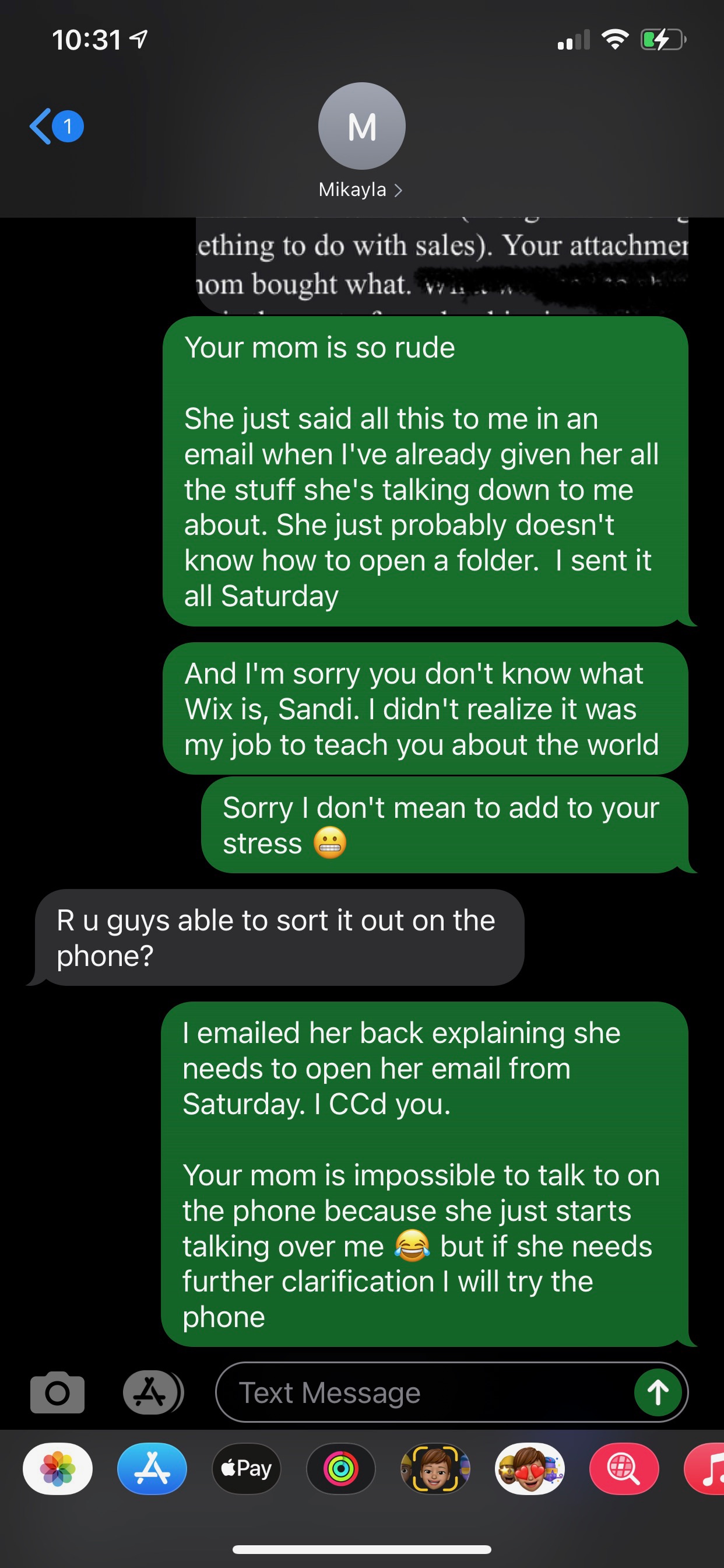The image size is (724, 1568).
Task: Open the Music app in the drawer
Action: click(707, 1469)
